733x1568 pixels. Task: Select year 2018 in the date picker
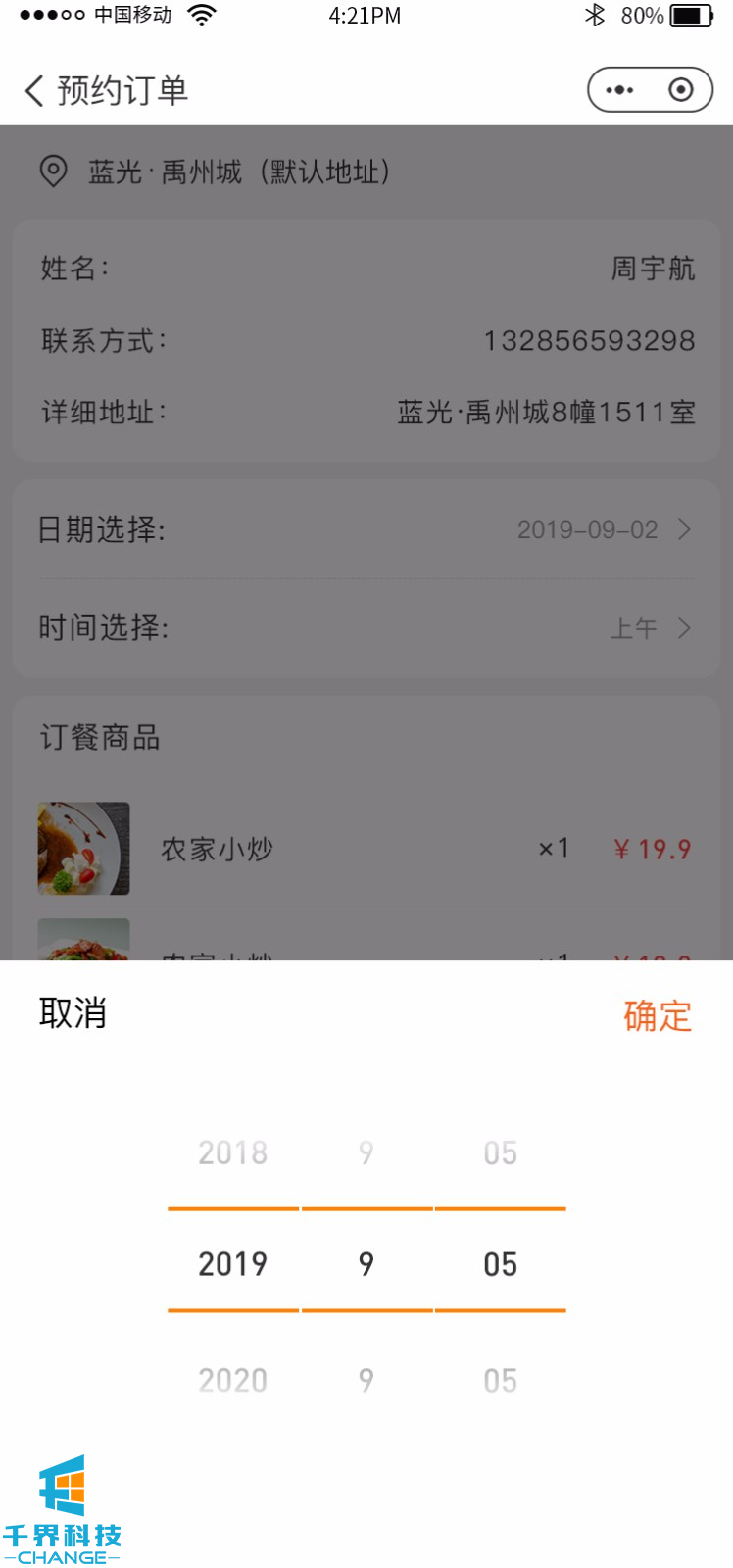233,1152
